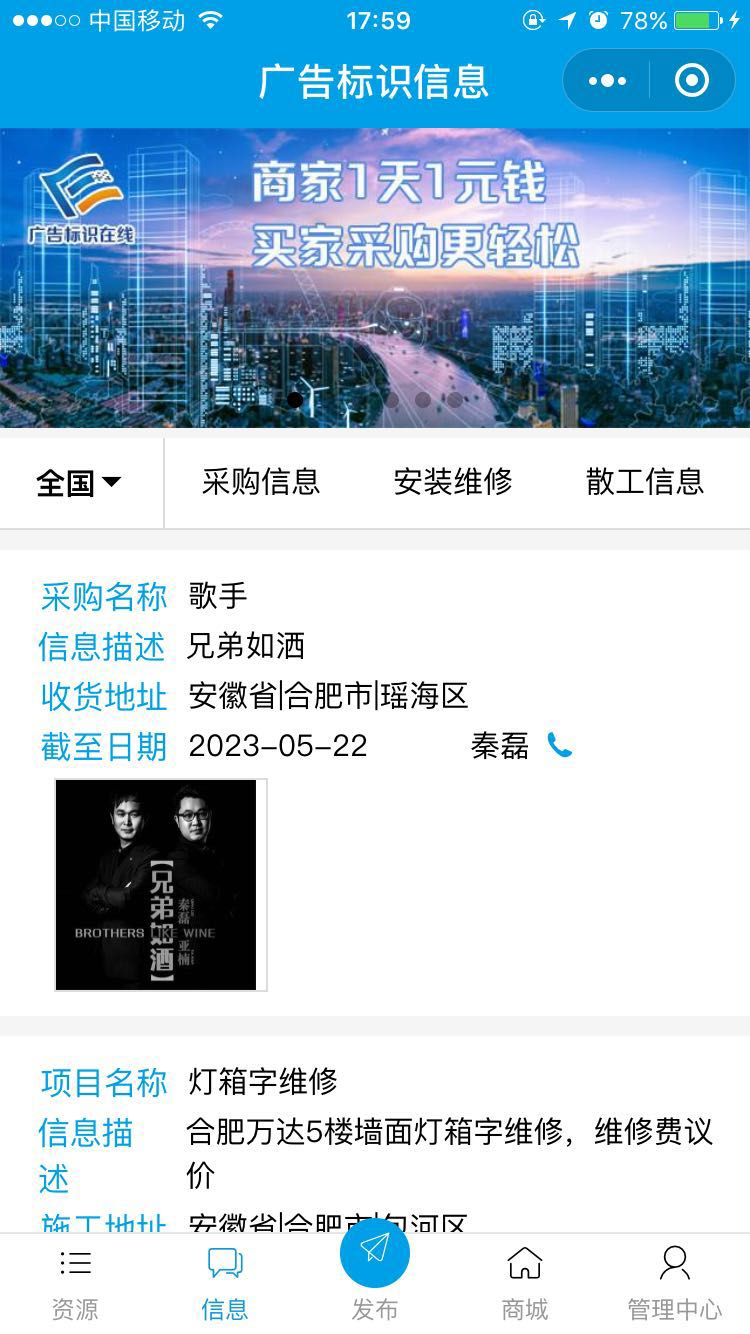Select the 散工信息 tab
This screenshot has width=750, height=1334.
(645, 482)
